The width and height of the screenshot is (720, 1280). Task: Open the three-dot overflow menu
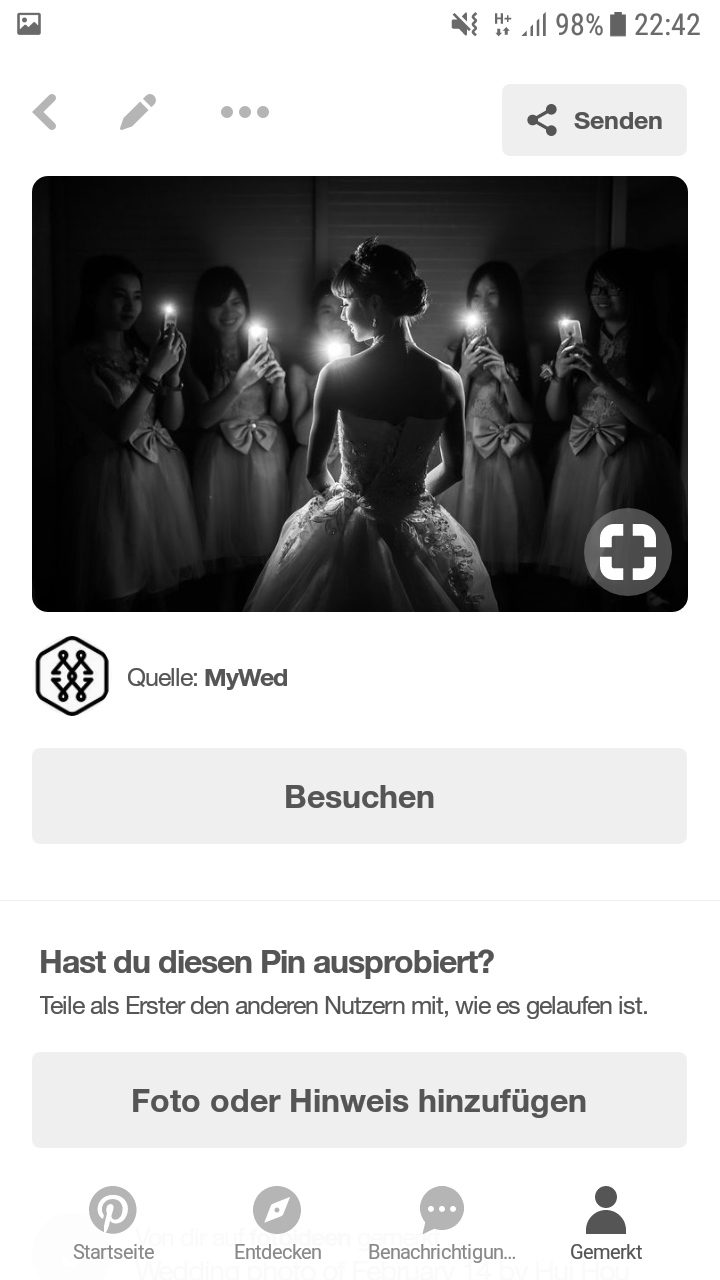point(245,113)
